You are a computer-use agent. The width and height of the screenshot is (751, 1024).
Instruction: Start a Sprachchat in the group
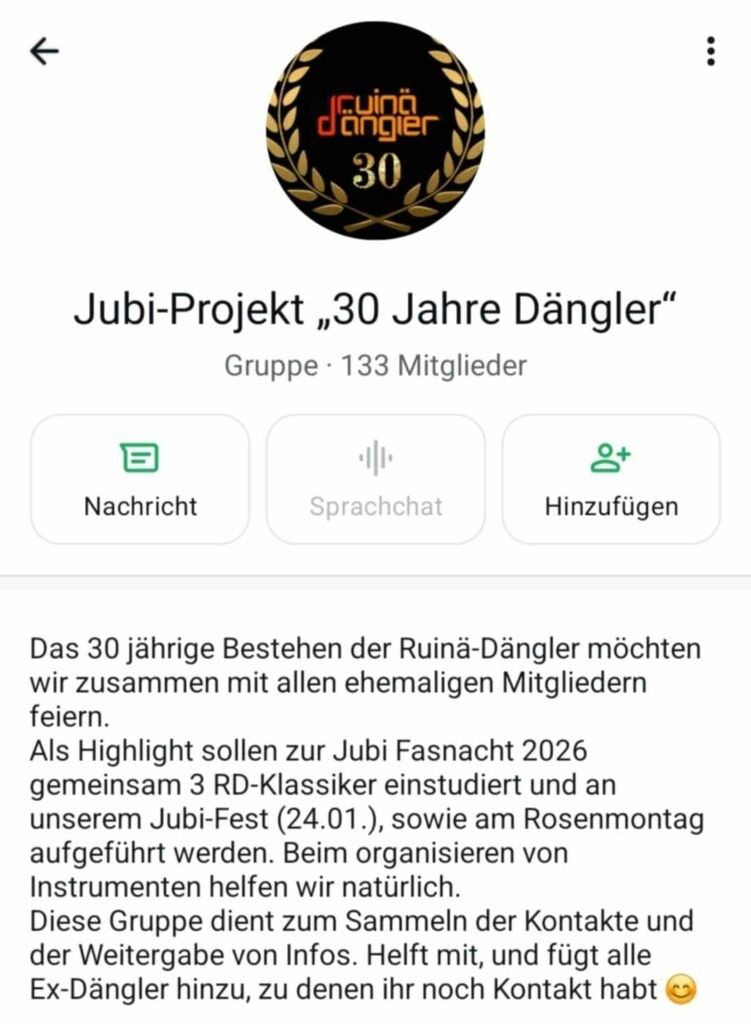coord(375,479)
